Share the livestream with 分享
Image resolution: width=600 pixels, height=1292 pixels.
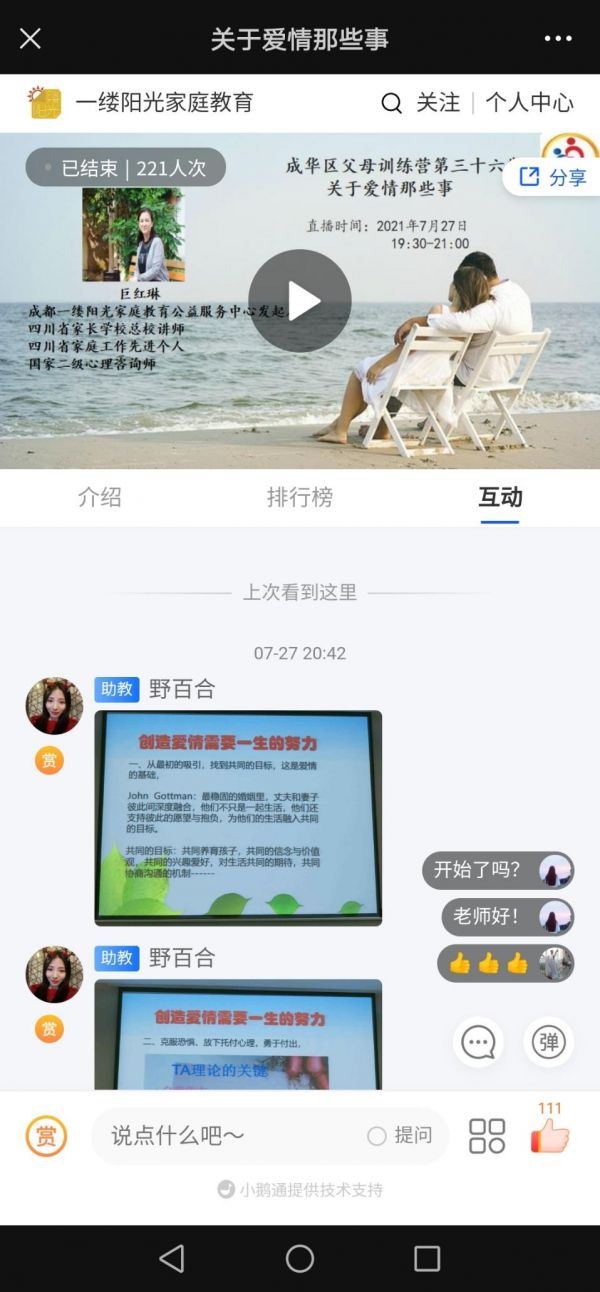(x=553, y=178)
